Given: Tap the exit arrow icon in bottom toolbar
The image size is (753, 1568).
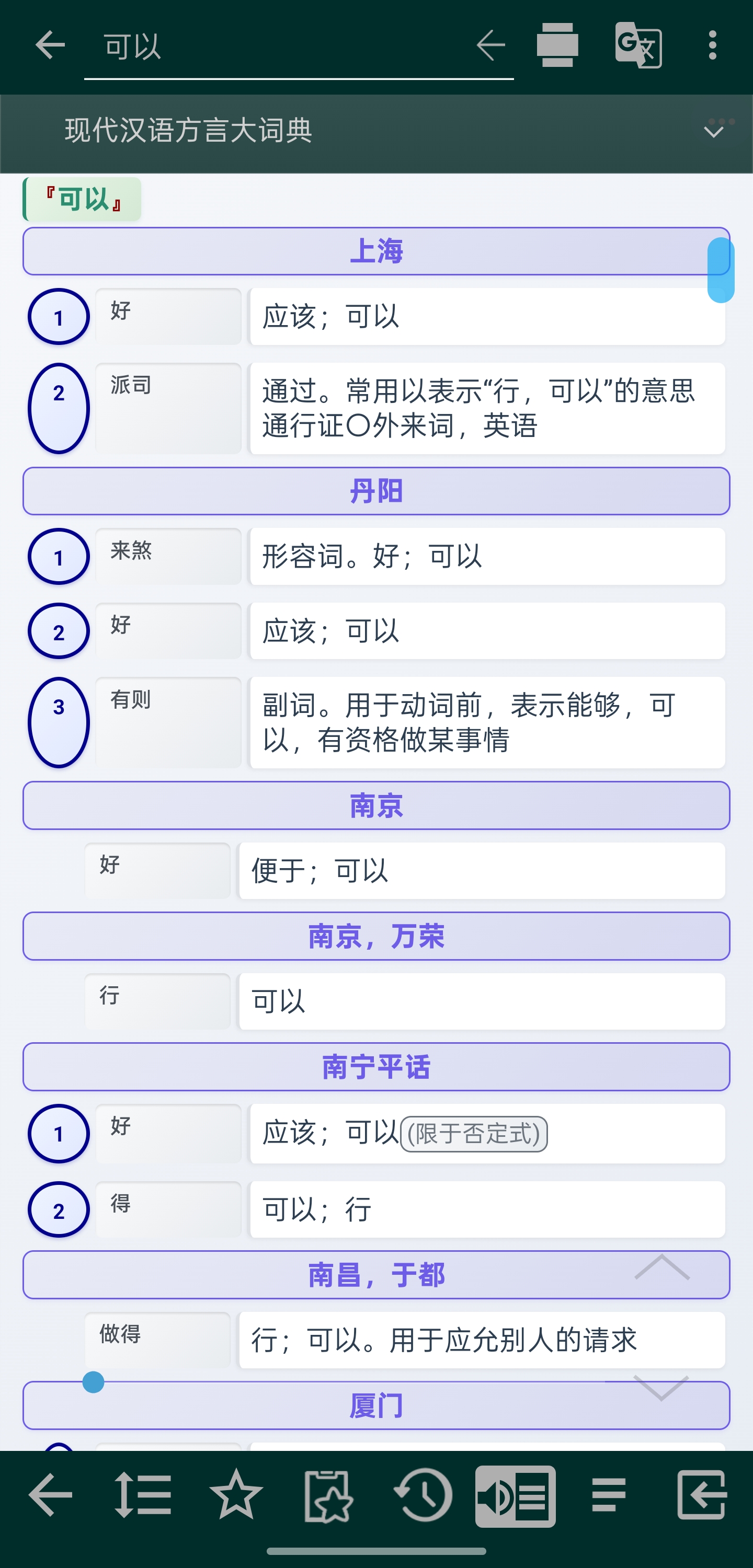Looking at the screenshot, I should 702,1495.
